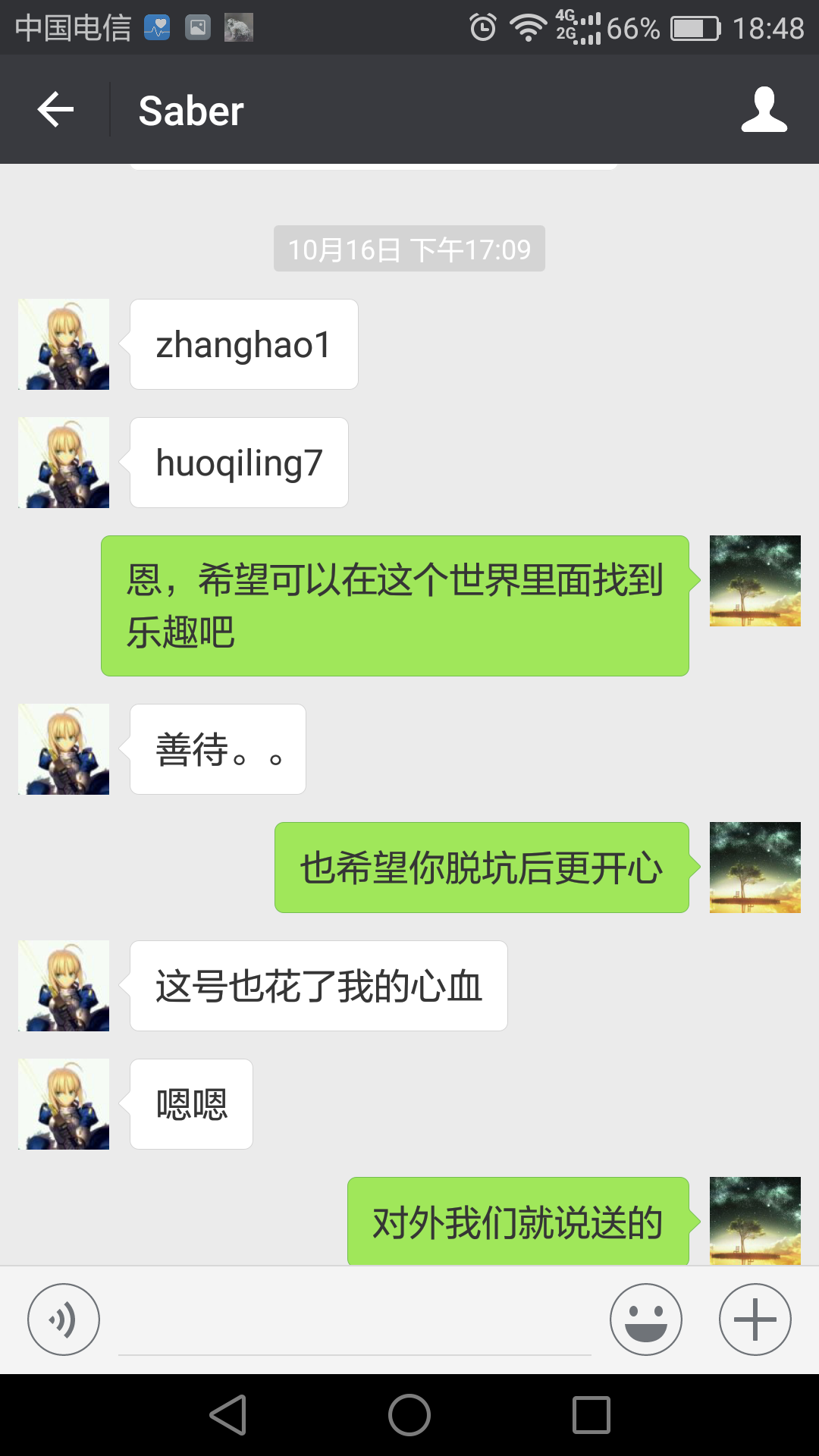Open recent apps from navigation bar

pyautogui.click(x=591, y=1415)
